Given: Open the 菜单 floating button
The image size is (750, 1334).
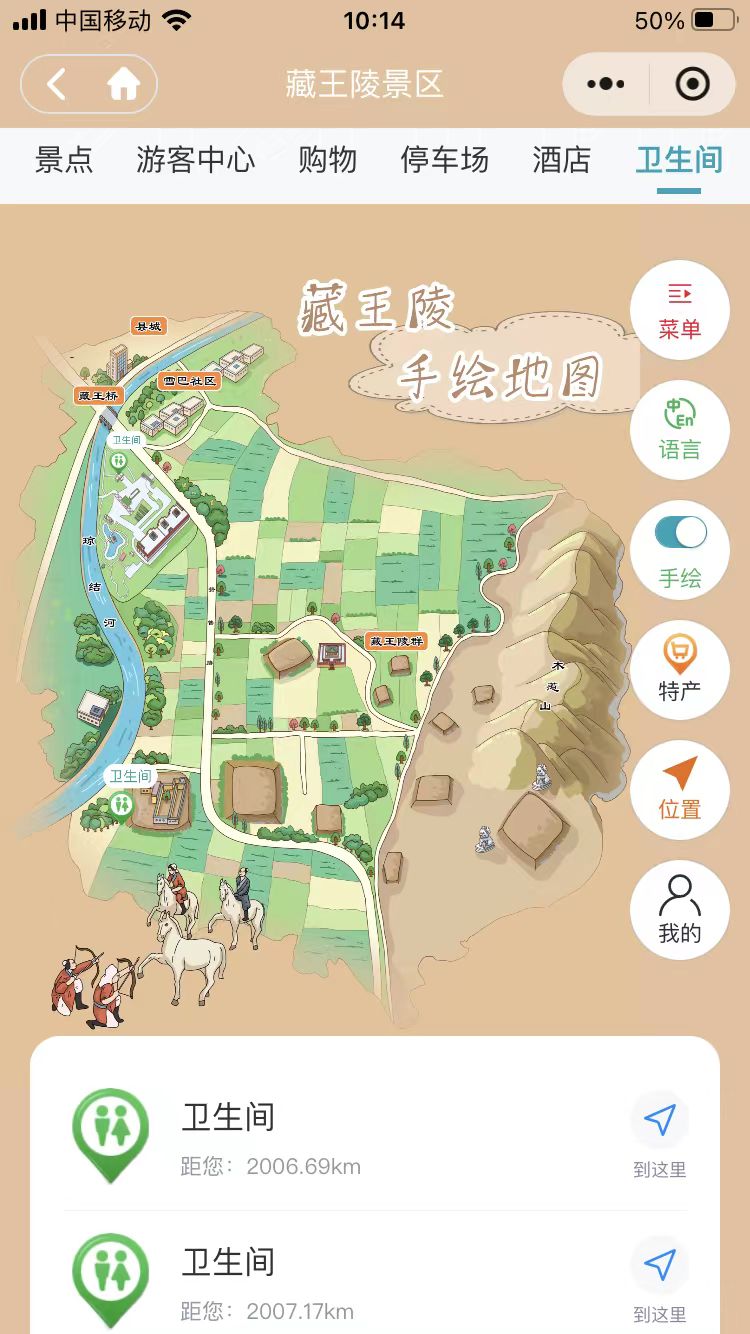Looking at the screenshot, I should tap(680, 310).
